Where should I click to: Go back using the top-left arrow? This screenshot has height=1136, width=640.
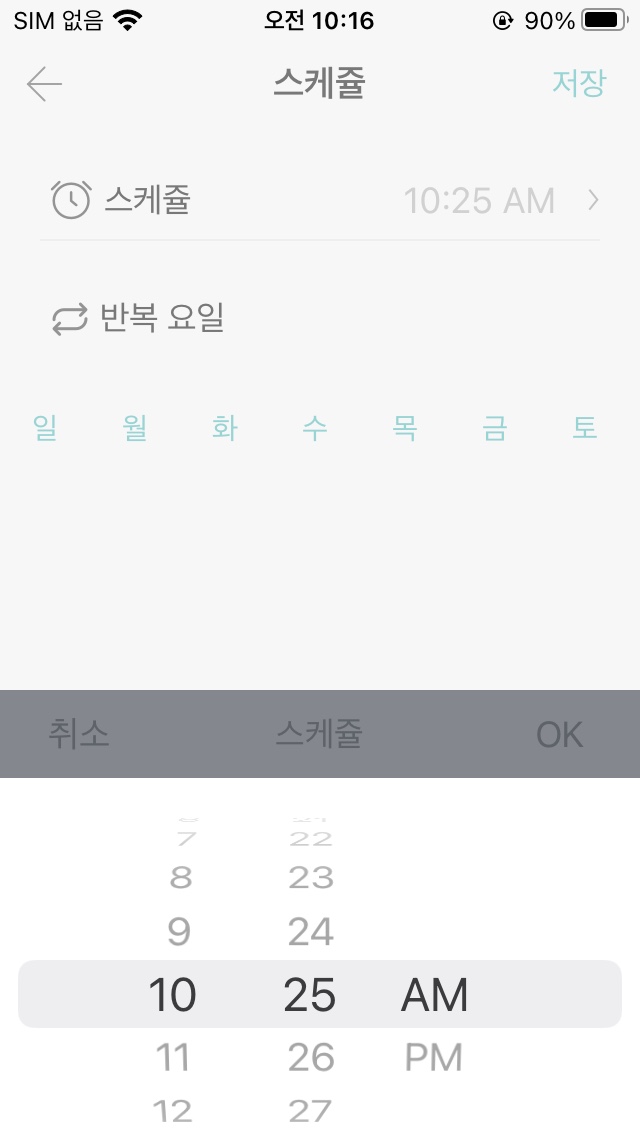pos(44,84)
